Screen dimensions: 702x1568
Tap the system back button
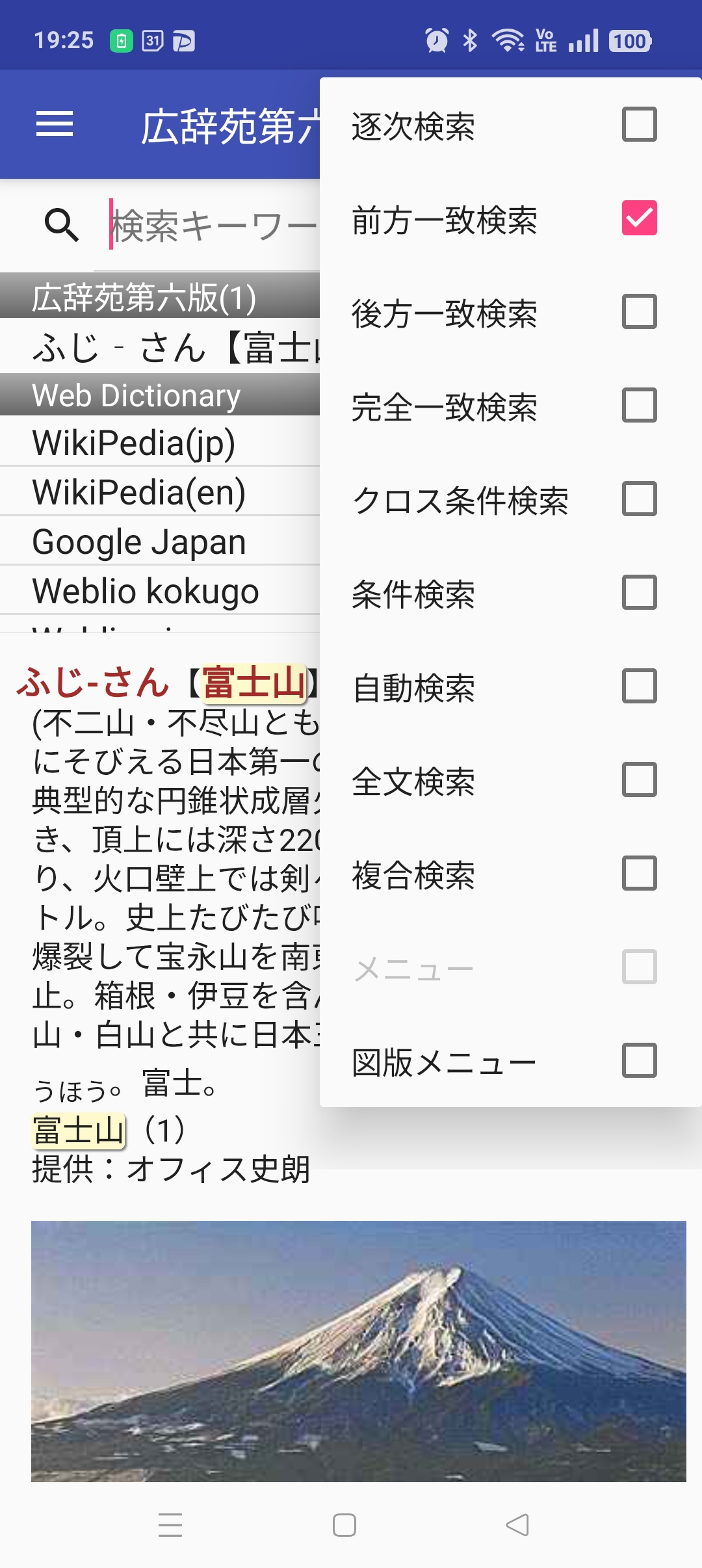[517, 1524]
